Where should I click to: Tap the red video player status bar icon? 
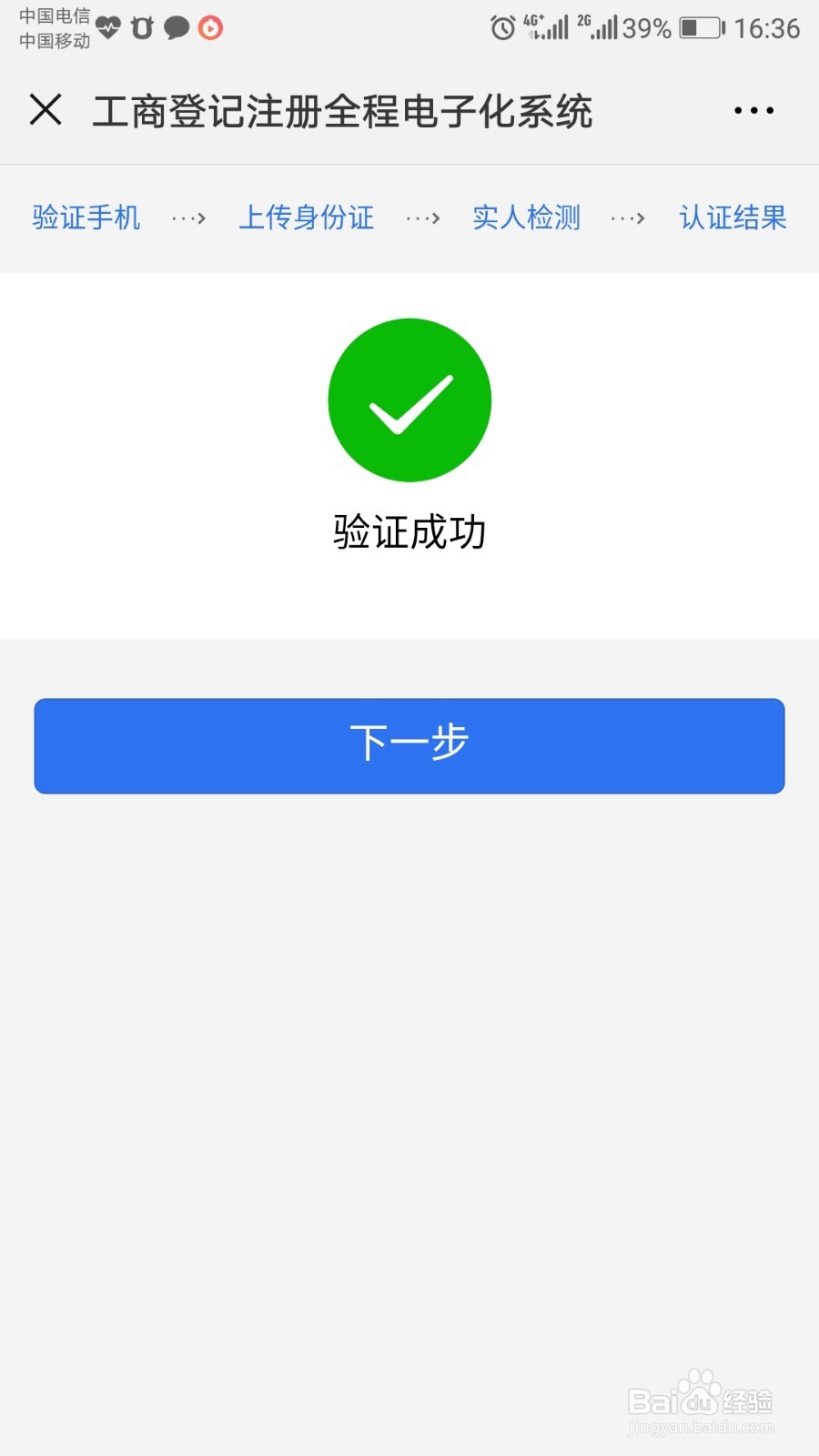[210, 28]
